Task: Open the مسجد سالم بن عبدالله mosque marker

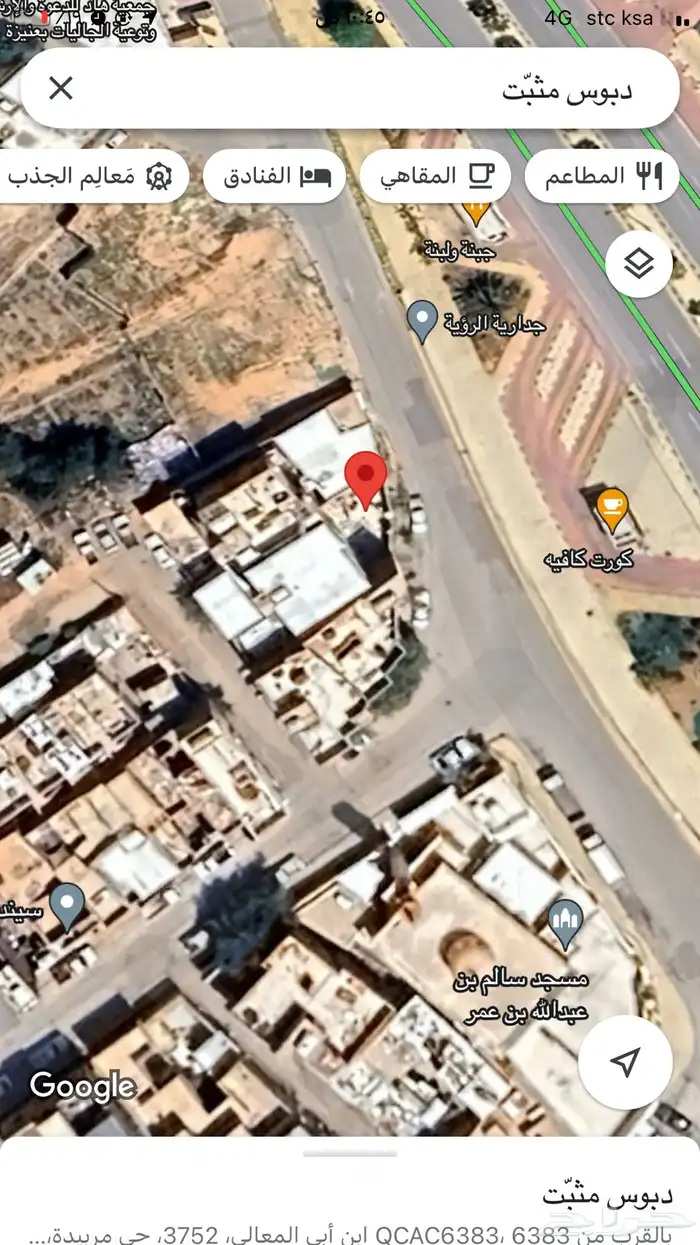Action: click(566, 924)
